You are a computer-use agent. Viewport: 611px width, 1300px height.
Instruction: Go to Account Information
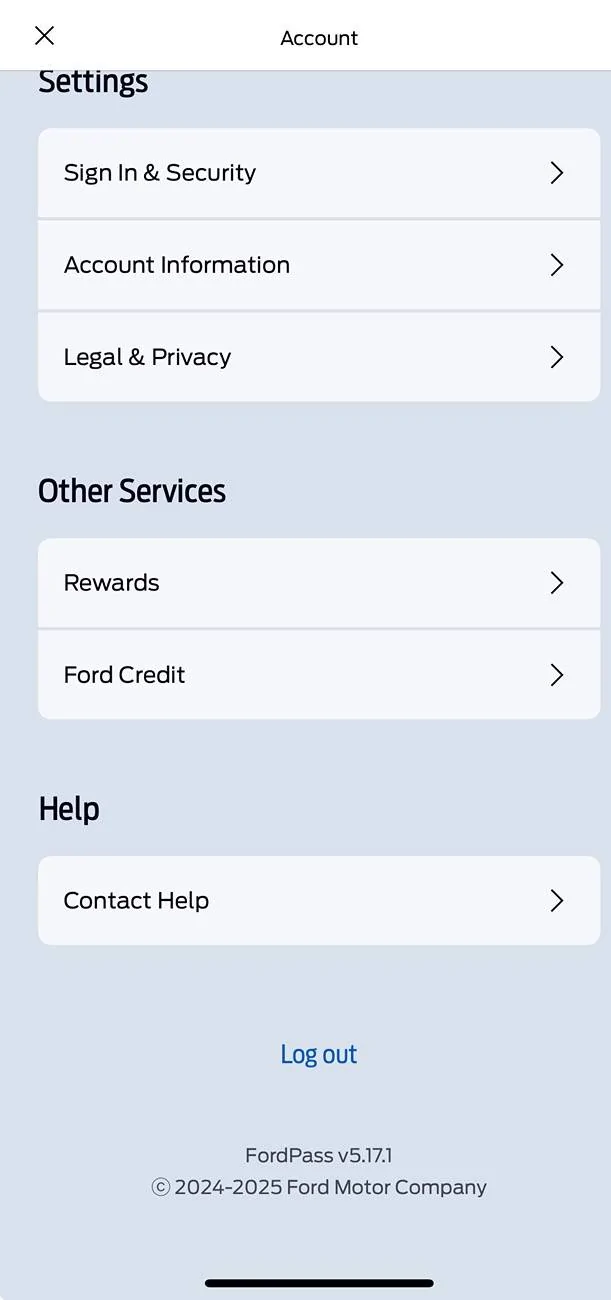(318, 265)
